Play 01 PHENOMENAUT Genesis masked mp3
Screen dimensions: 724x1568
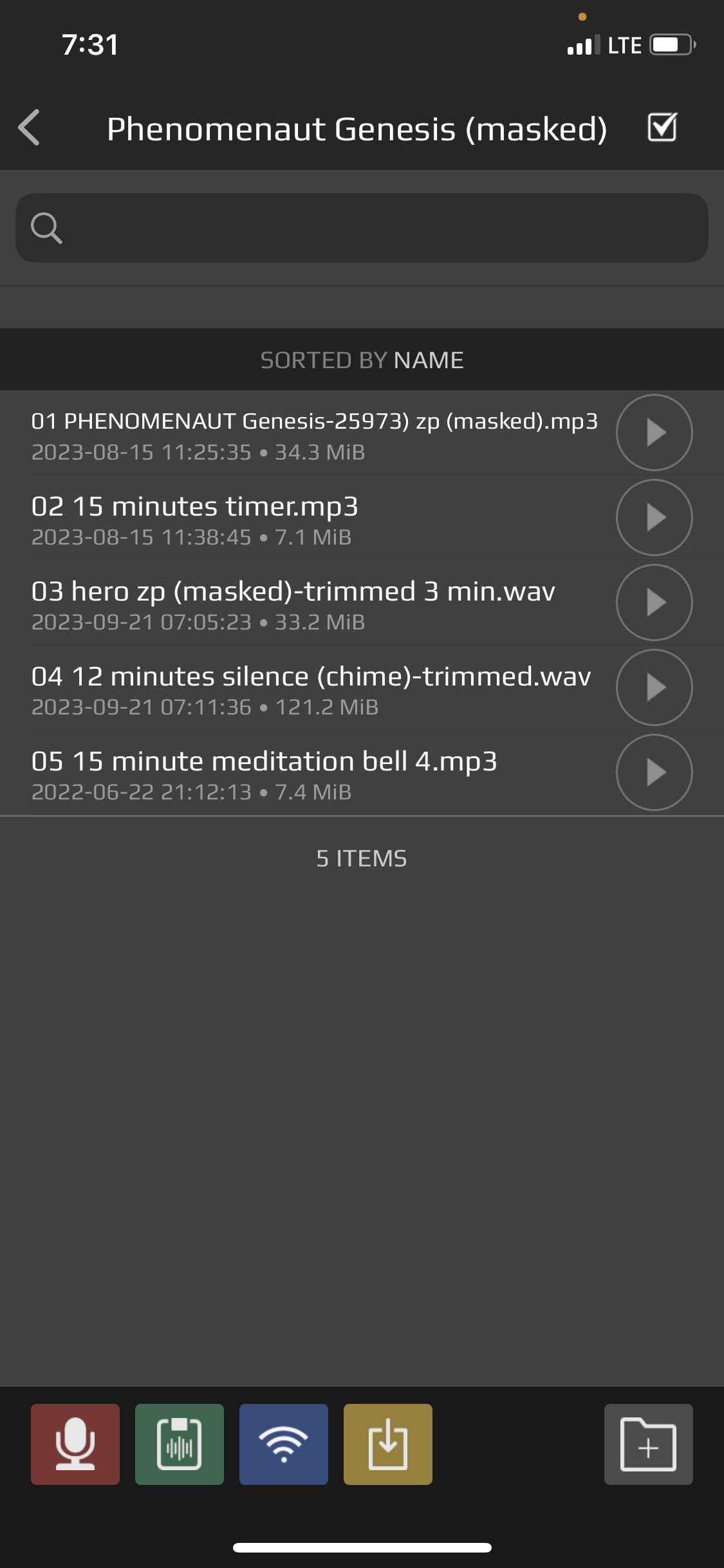[x=654, y=433]
